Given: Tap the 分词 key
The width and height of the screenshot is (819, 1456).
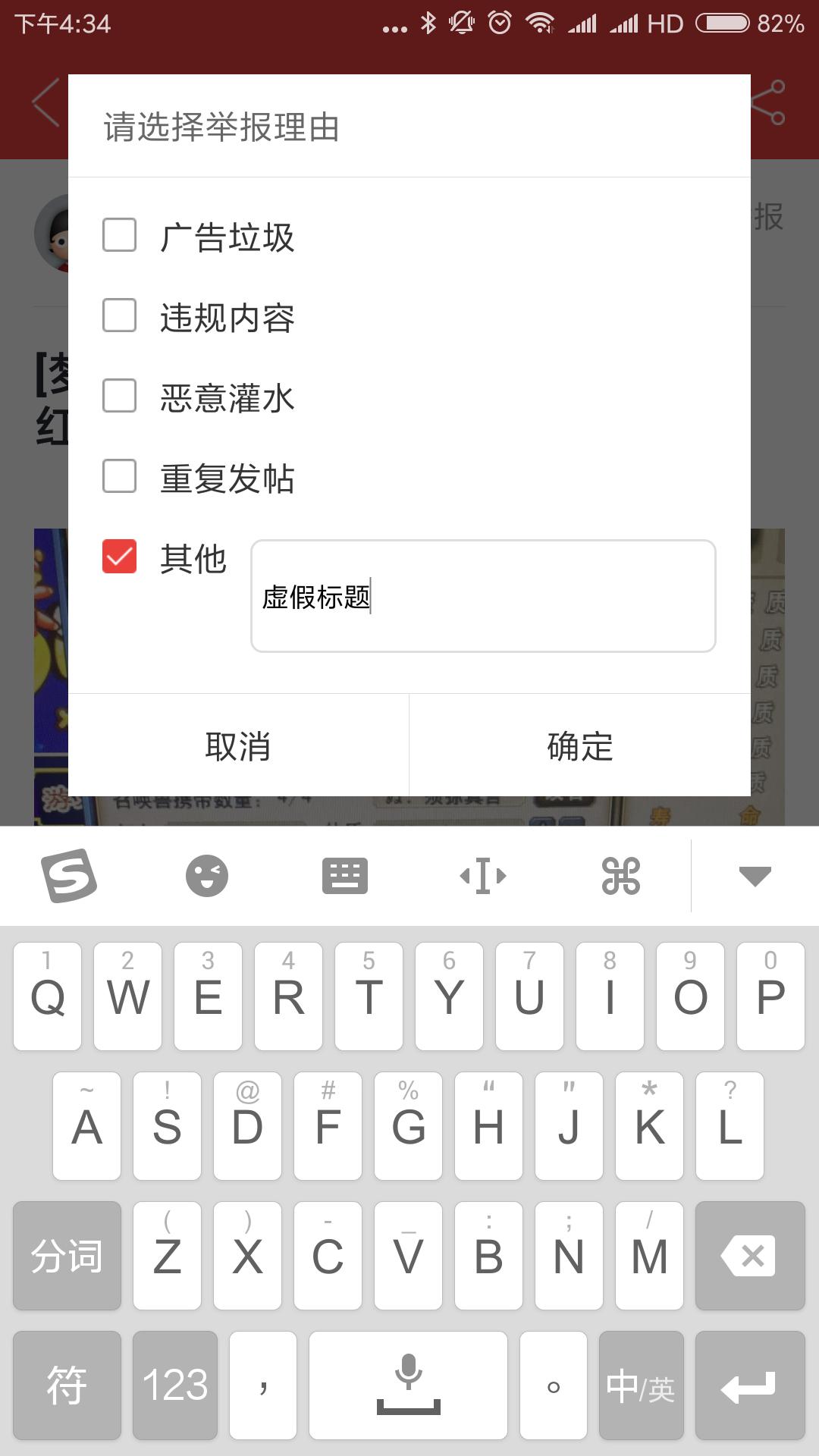Looking at the screenshot, I should pyautogui.click(x=67, y=1256).
